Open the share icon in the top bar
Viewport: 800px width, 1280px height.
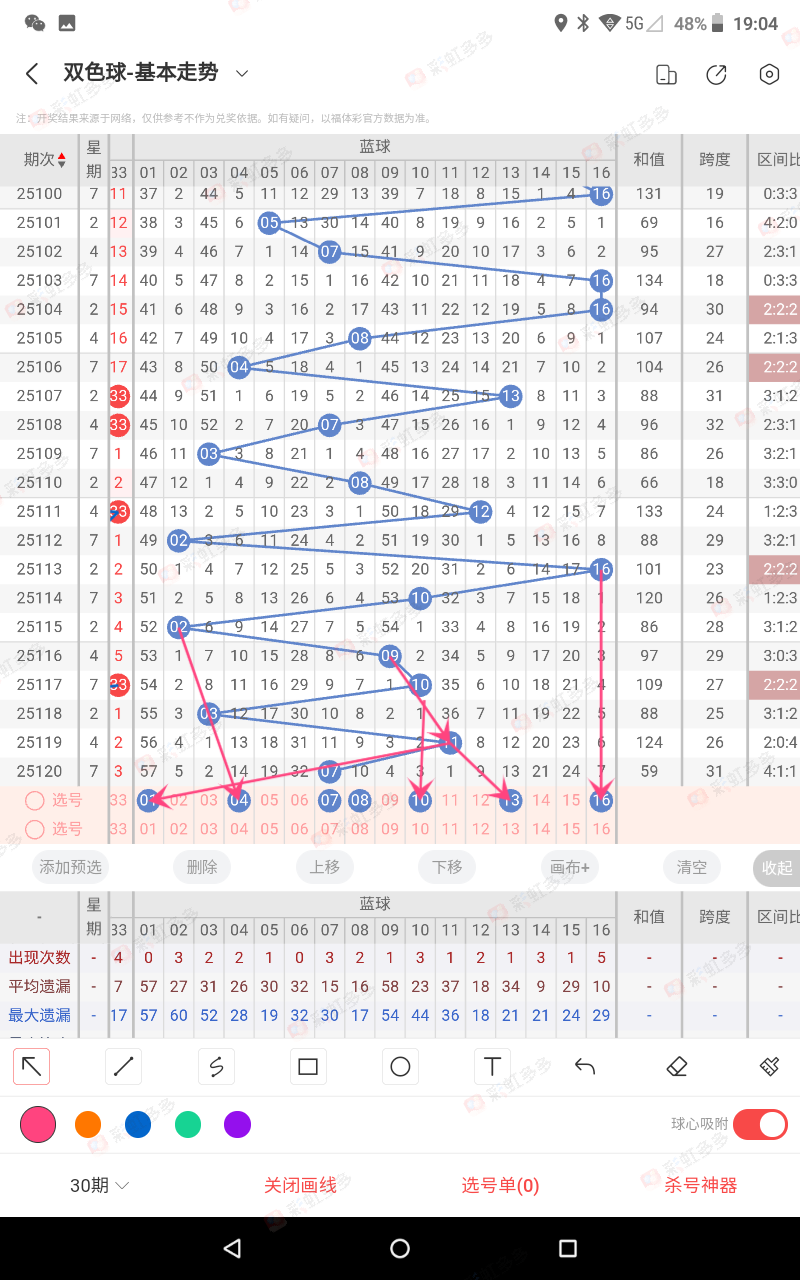point(716,74)
